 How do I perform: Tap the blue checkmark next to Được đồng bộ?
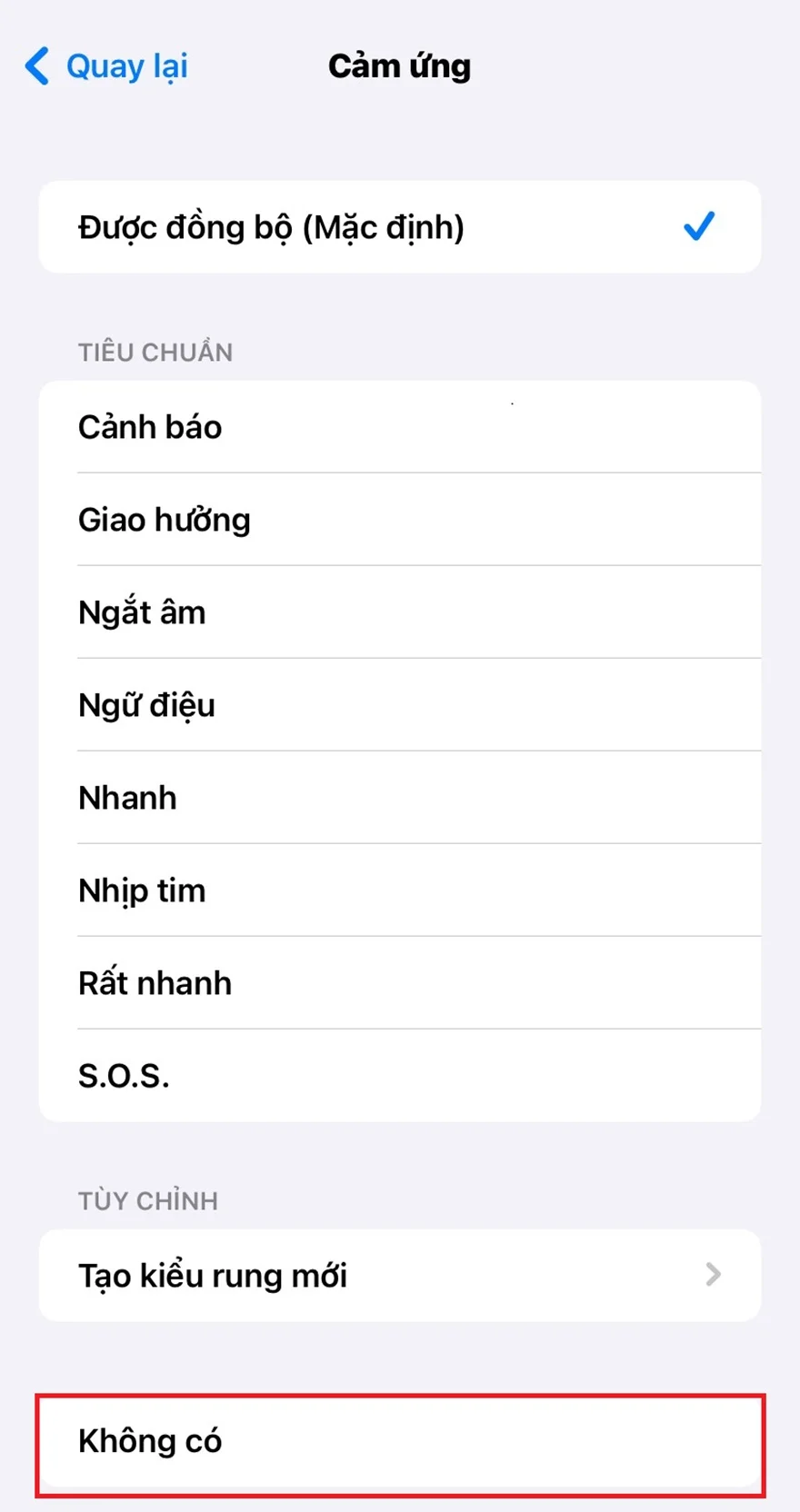698,226
